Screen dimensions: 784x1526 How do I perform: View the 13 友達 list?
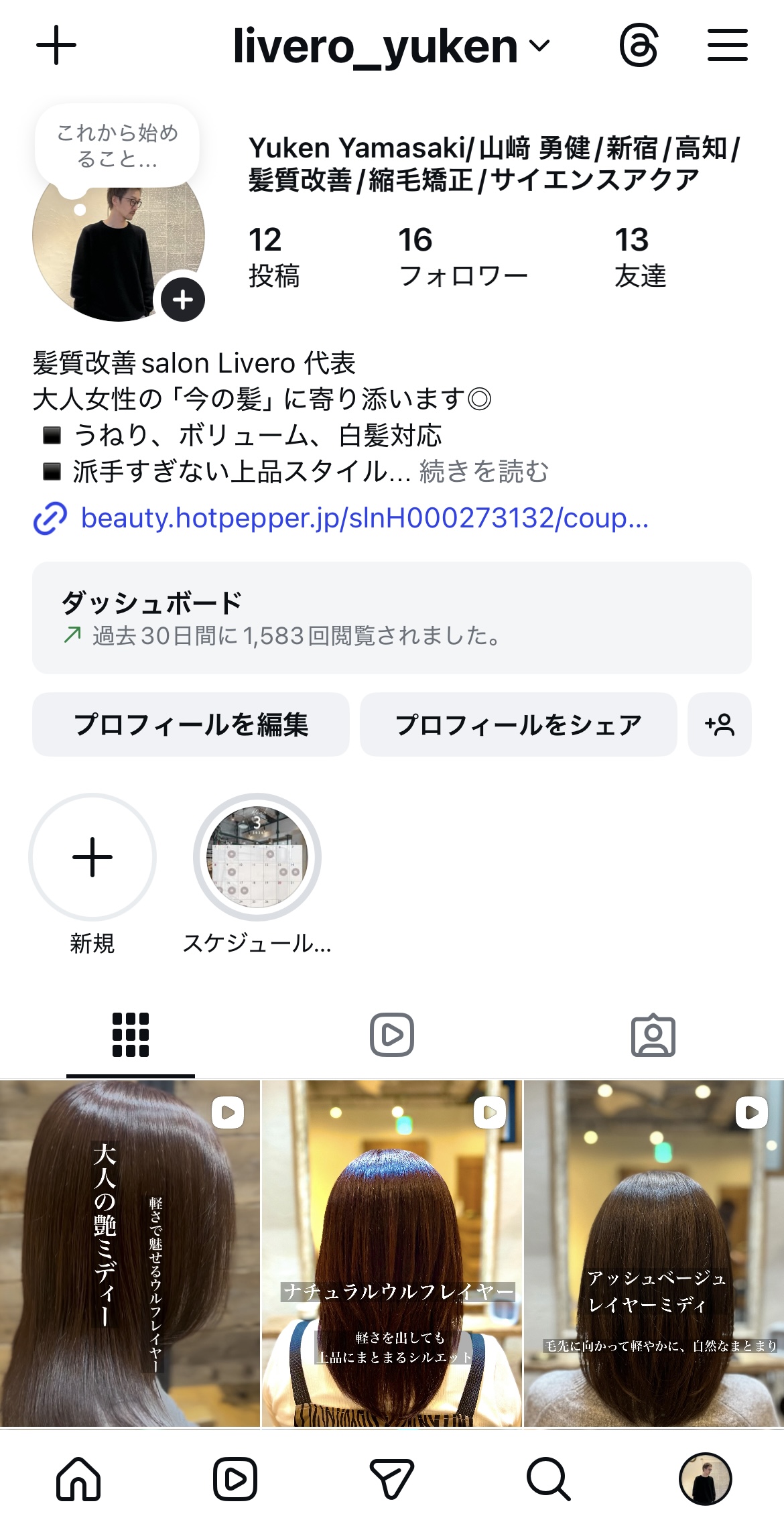640,257
